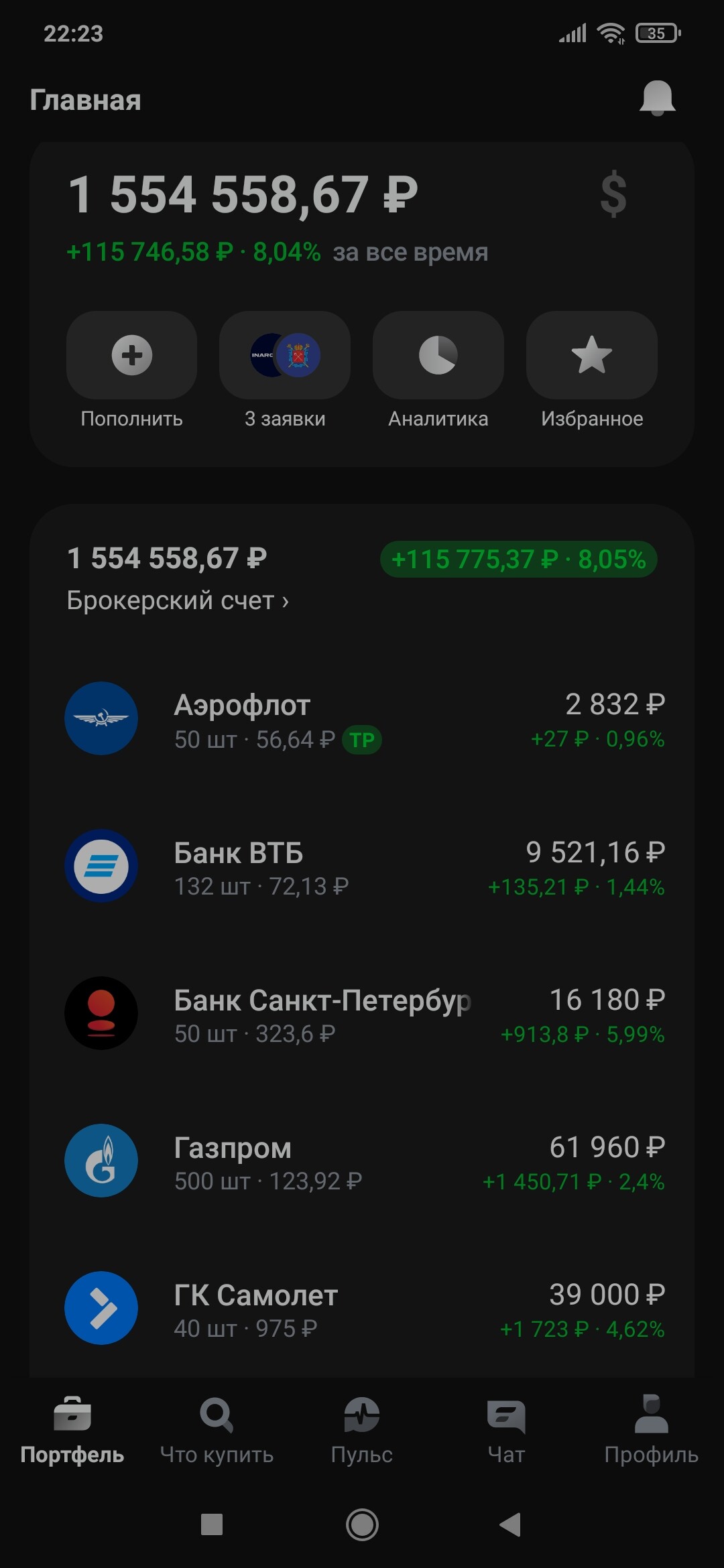Open Избранное favorites
Image resolution: width=724 pixels, height=1568 pixels.
coord(591,355)
